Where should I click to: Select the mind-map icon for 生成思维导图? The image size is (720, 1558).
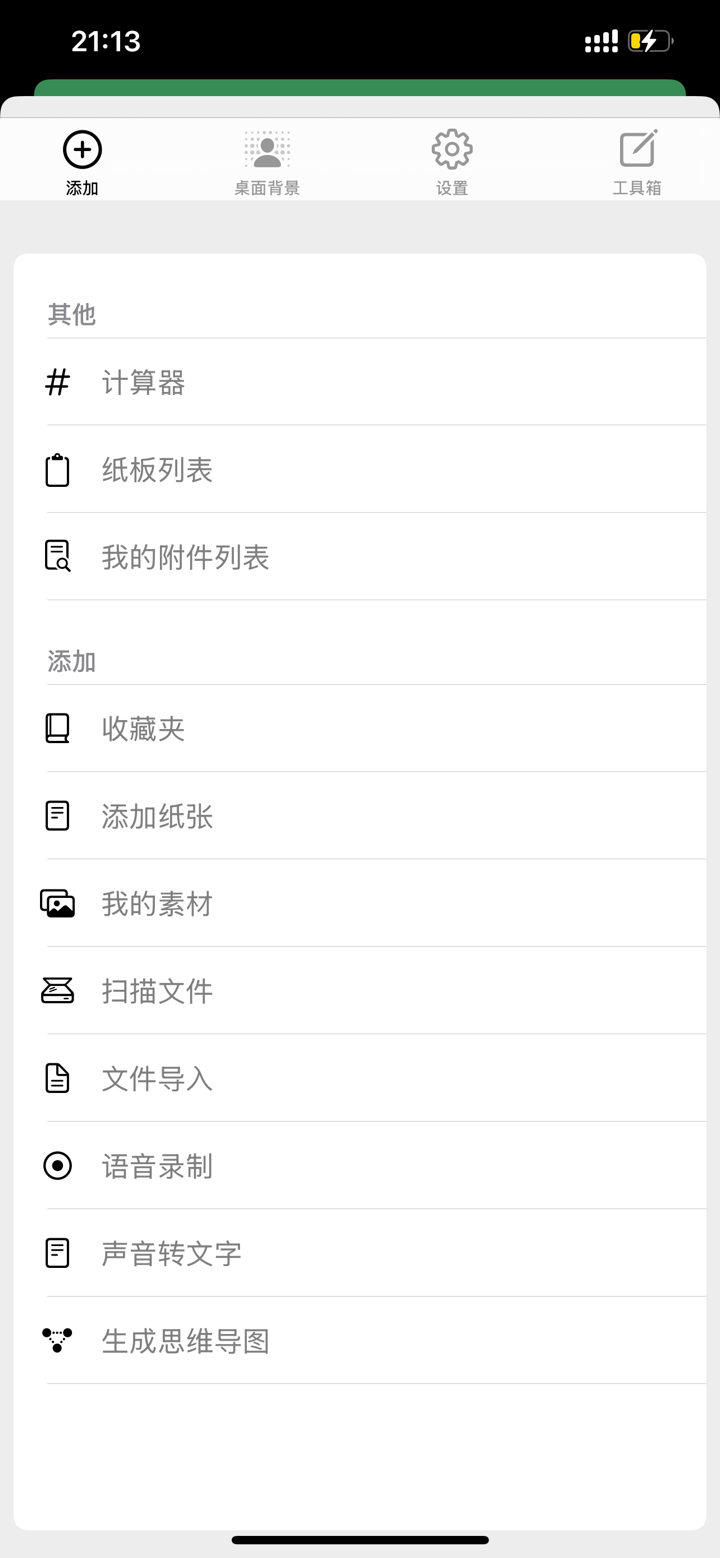(x=57, y=1340)
